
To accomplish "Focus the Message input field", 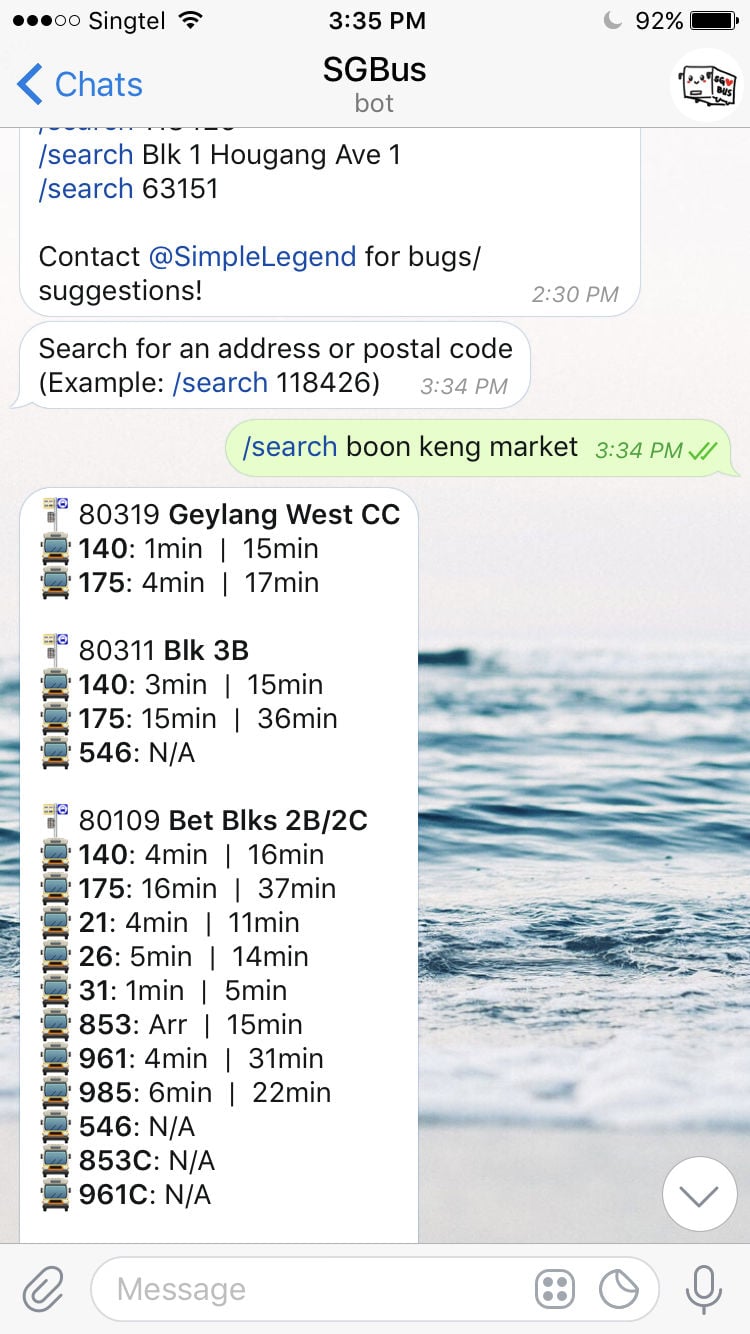I will click(x=310, y=1289).
